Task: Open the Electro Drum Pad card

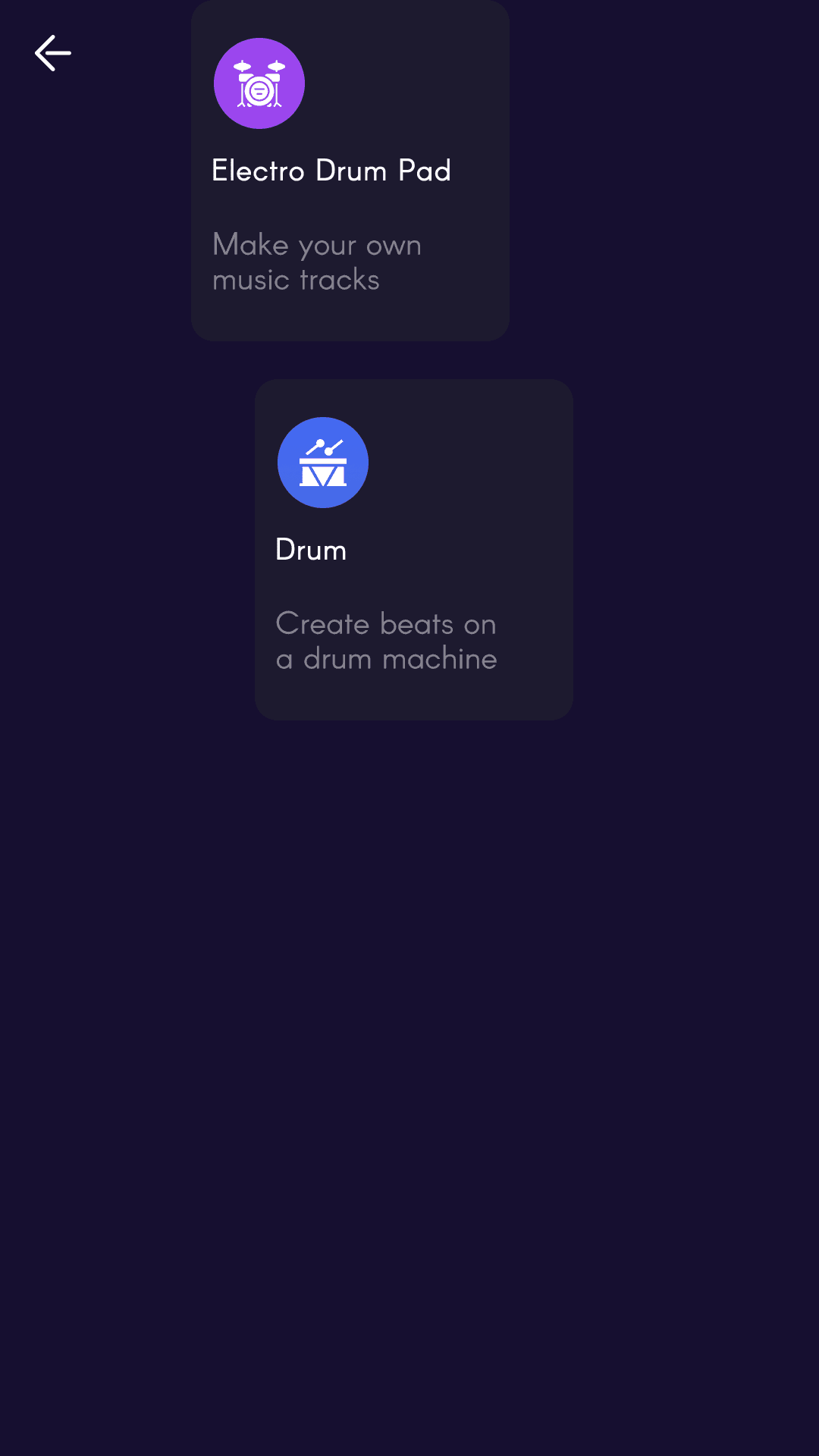Action: [350, 171]
